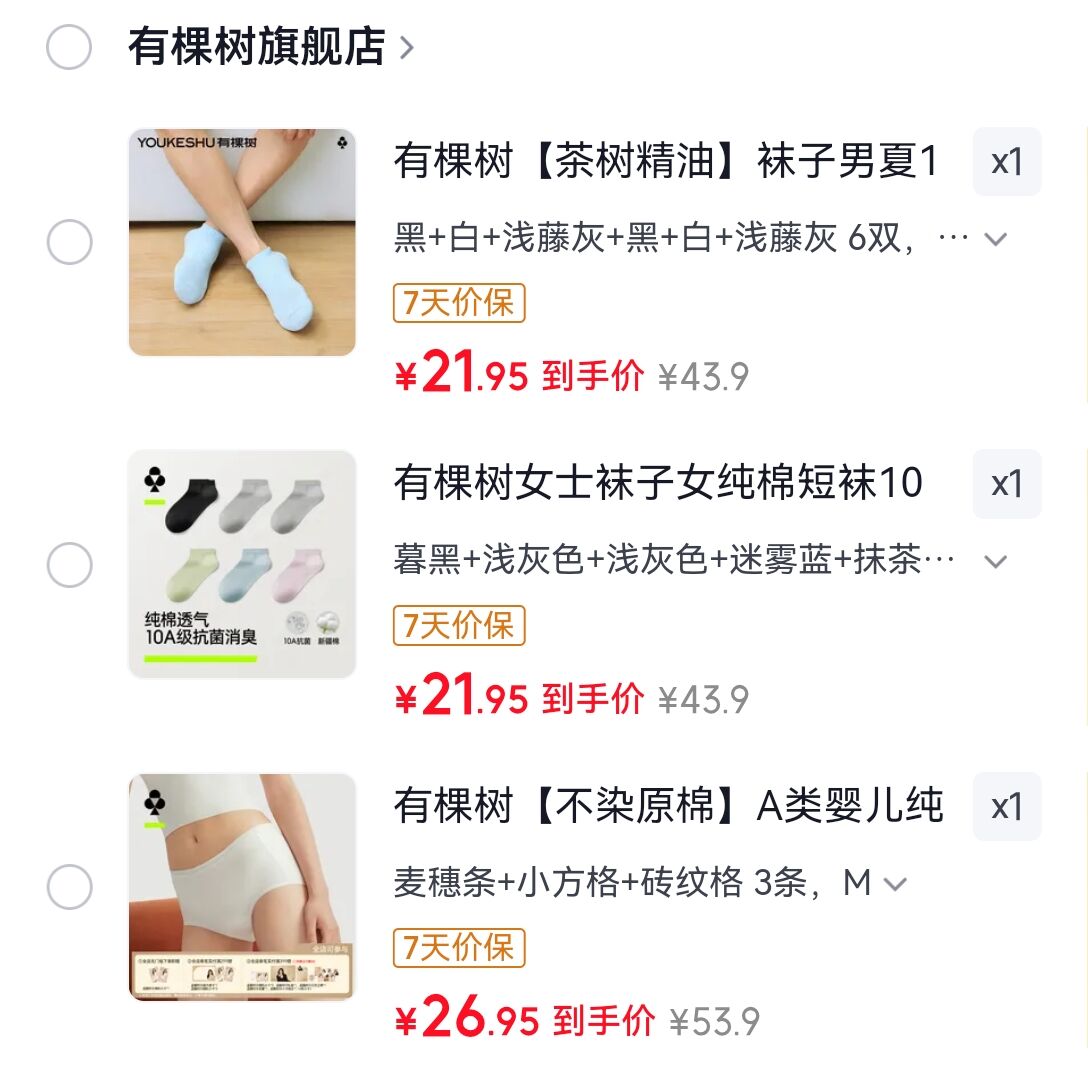Select the 不染原棉 underwear item
The width and height of the screenshot is (1088, 1073).
(x=69, y=887)
